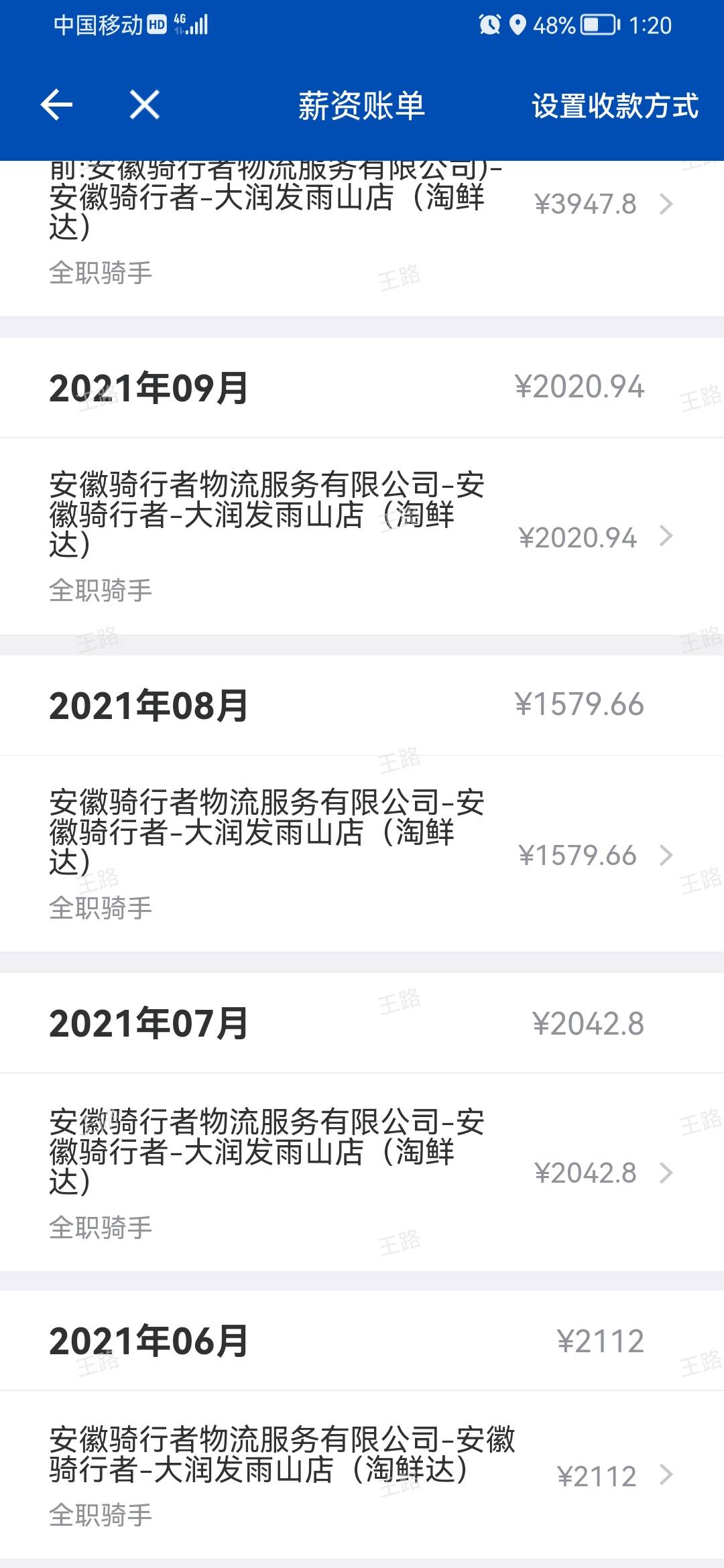Open the ¥3947.8 salary entry

[x=362, y=238]
